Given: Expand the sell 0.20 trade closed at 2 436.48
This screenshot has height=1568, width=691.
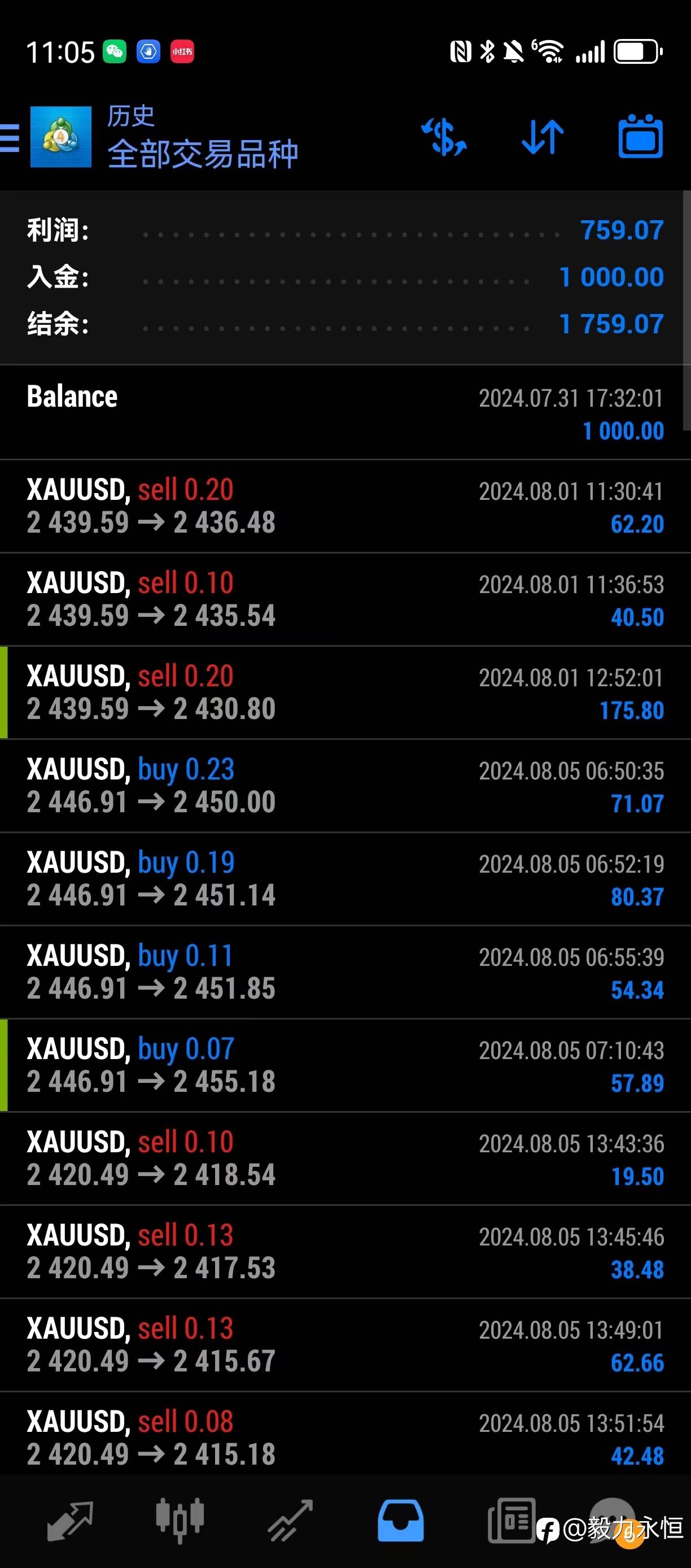Looking at the screenshot, I should click(345, 506).
